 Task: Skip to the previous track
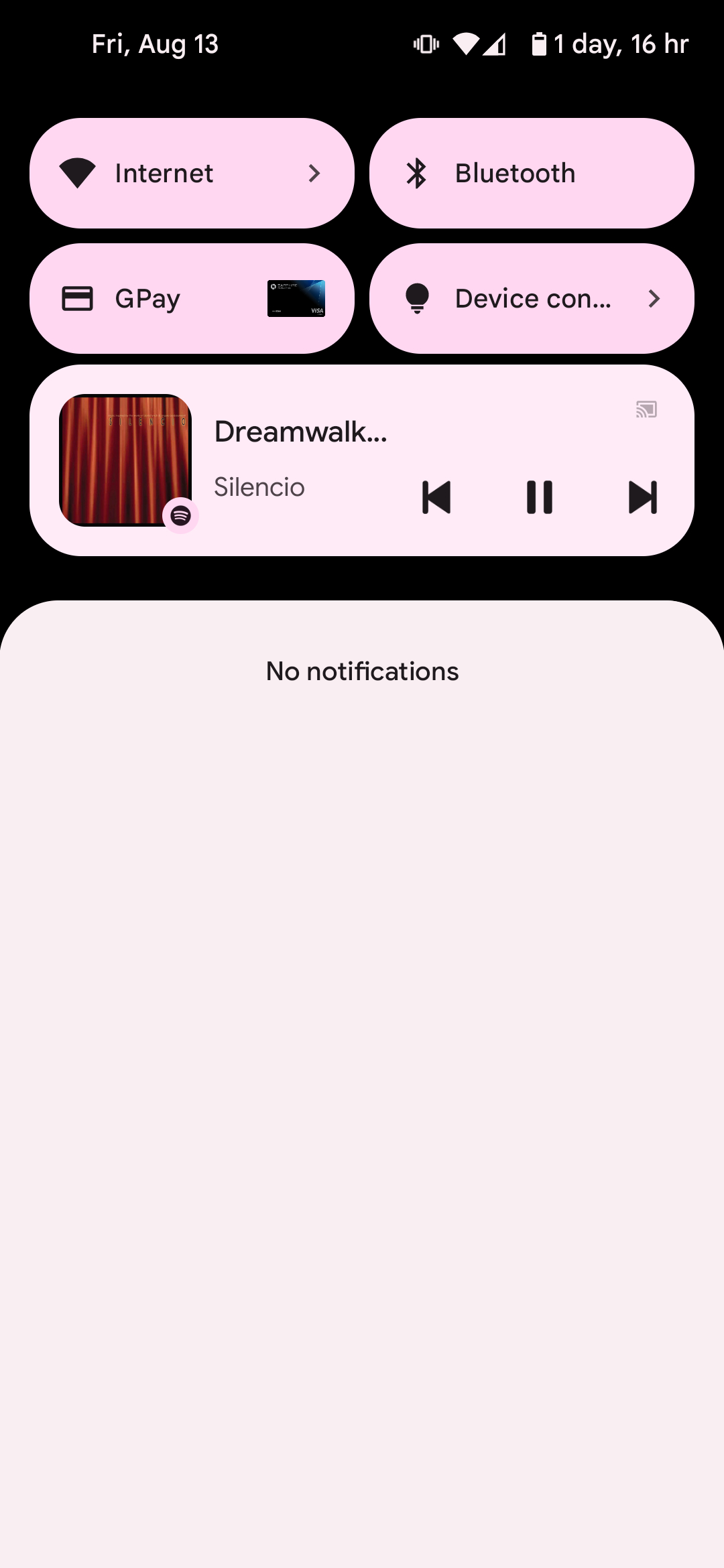click(436, 497)
